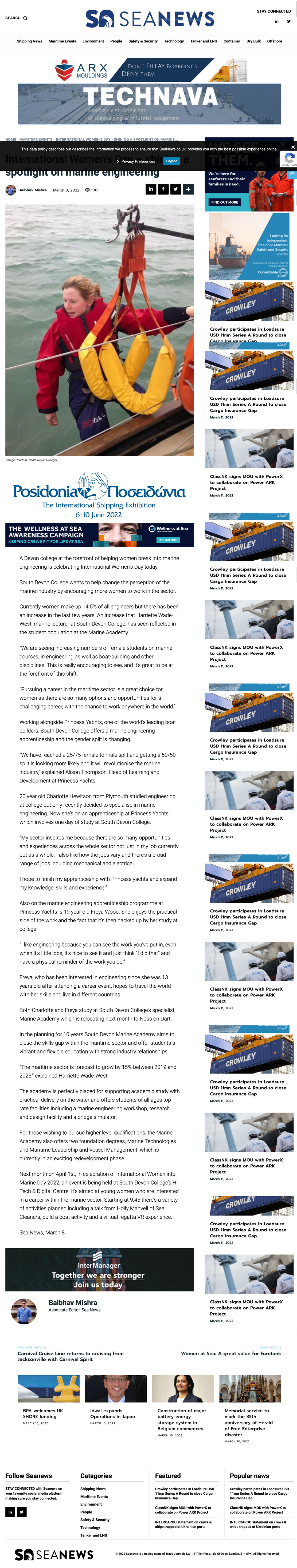
Task: Open next article Women at Sea
Action: click(231, 1354)
